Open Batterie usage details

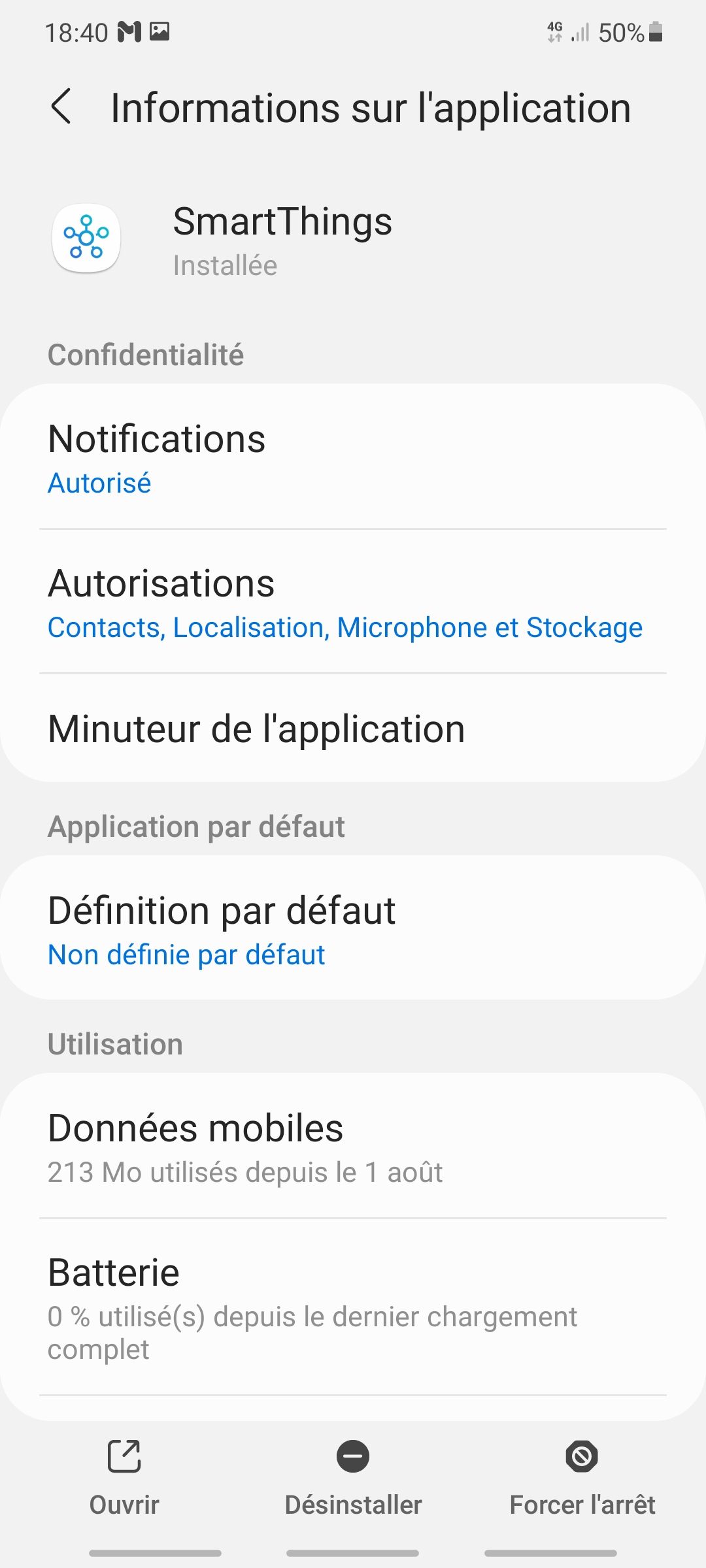click(353, 1307)
